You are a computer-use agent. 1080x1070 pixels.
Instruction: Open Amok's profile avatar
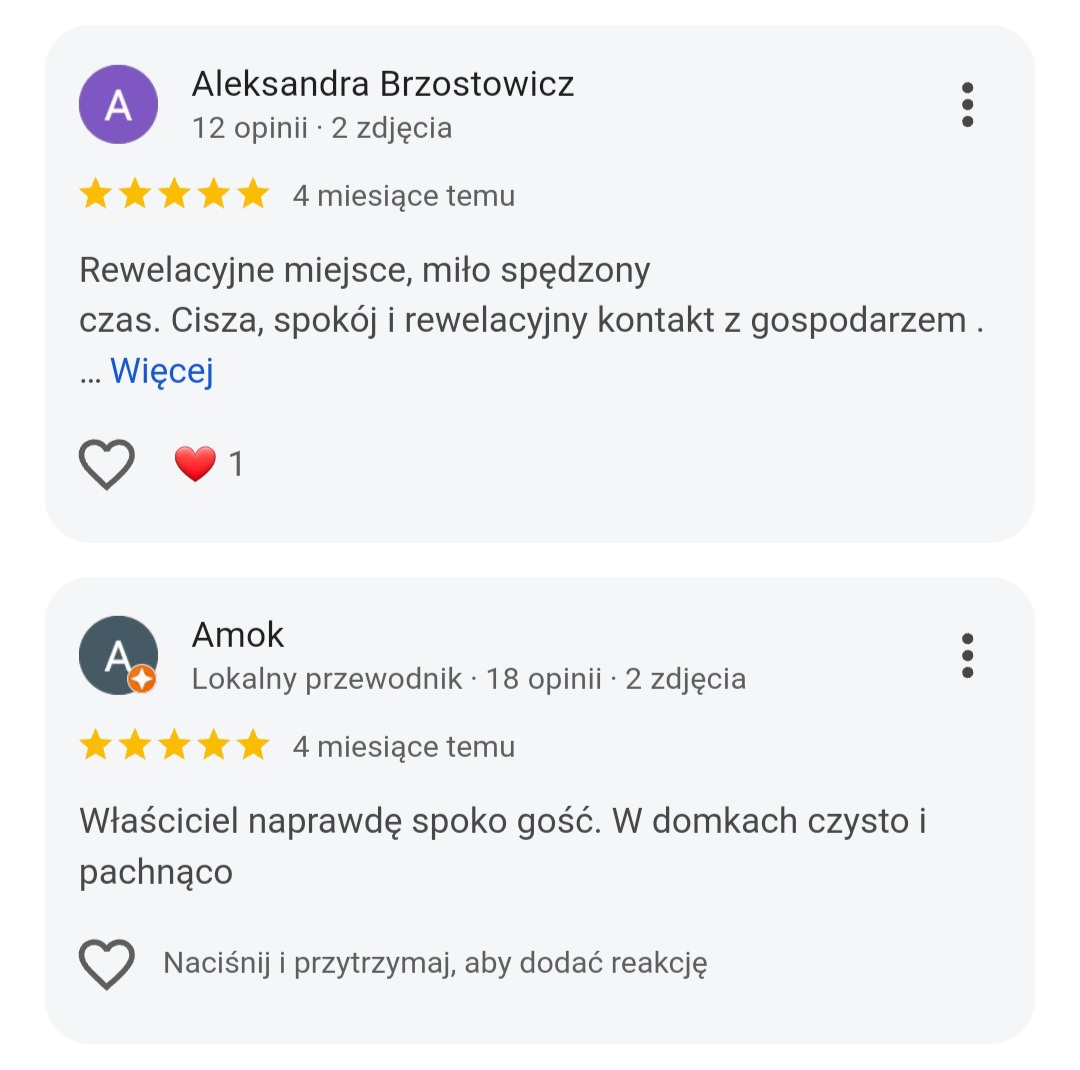119,656
